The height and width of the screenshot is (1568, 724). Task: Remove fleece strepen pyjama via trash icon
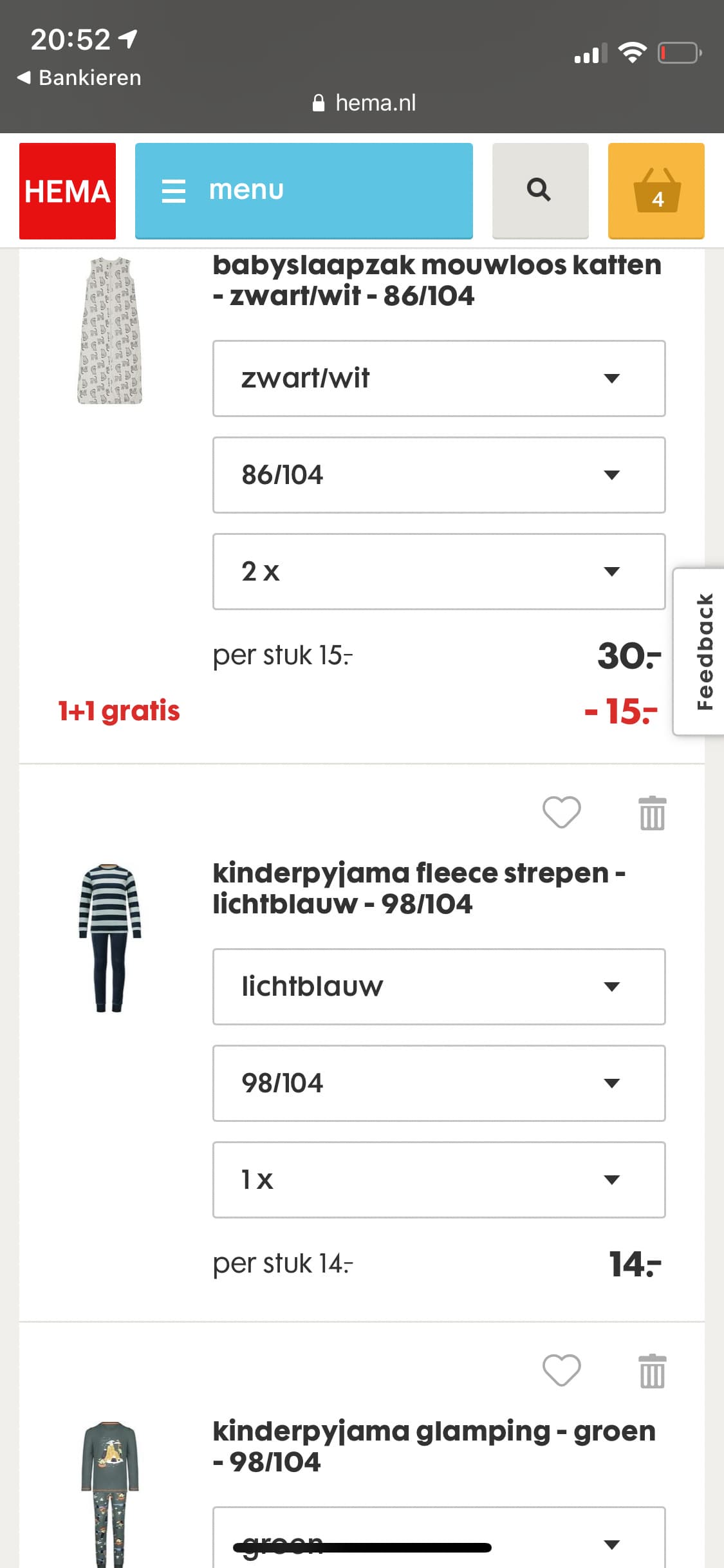(x=652, y=812)
